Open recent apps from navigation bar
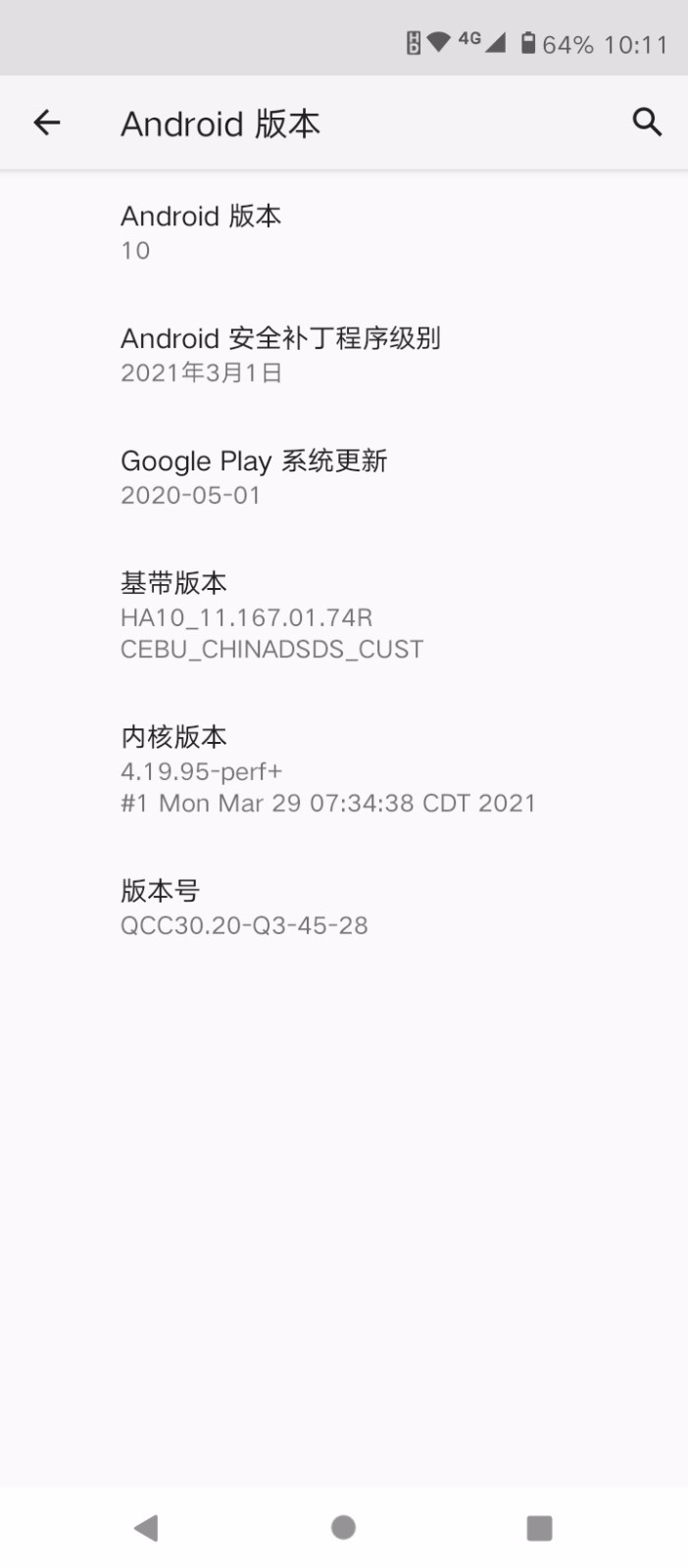This screenshot has width=688, height=1568. click(539, 1527)
